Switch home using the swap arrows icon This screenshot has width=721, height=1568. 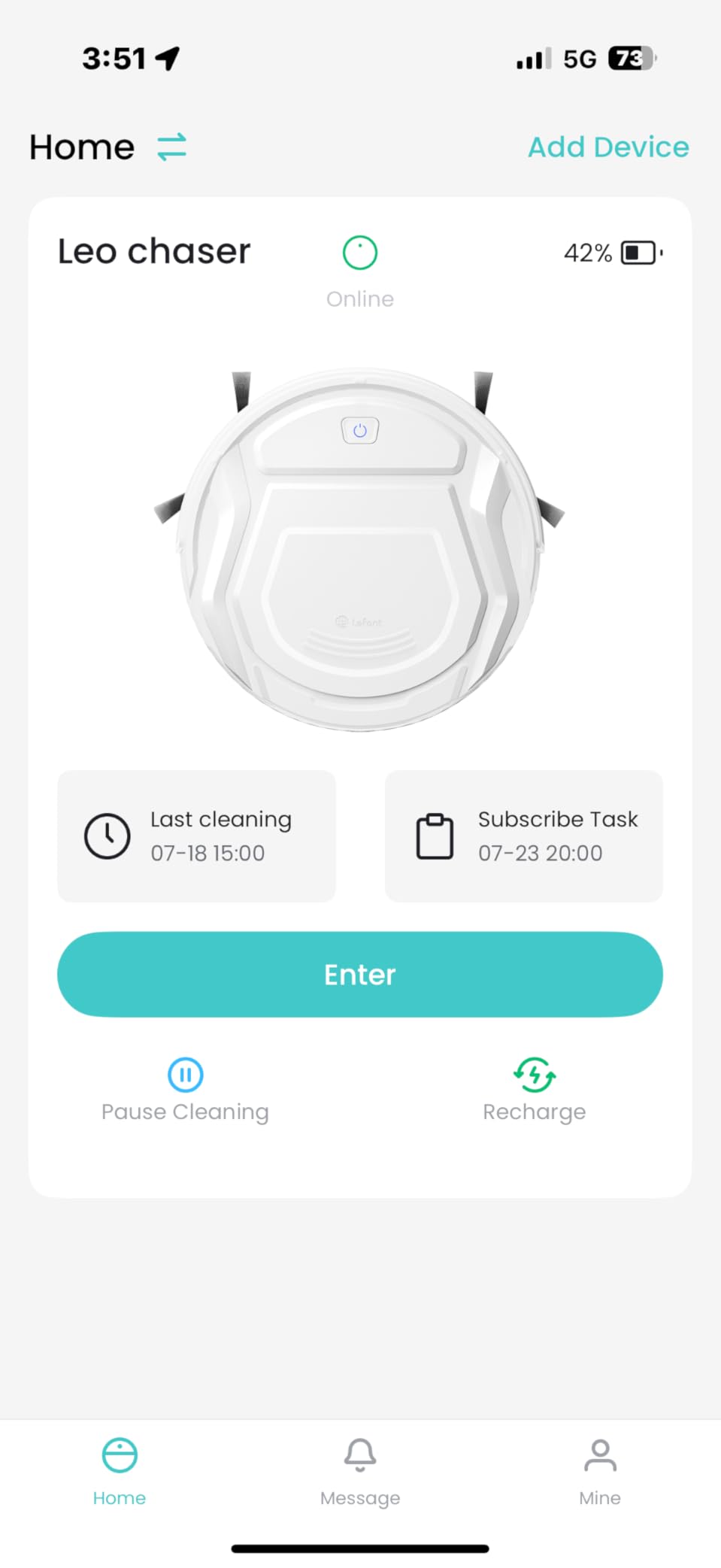click(x=171, y=147)
